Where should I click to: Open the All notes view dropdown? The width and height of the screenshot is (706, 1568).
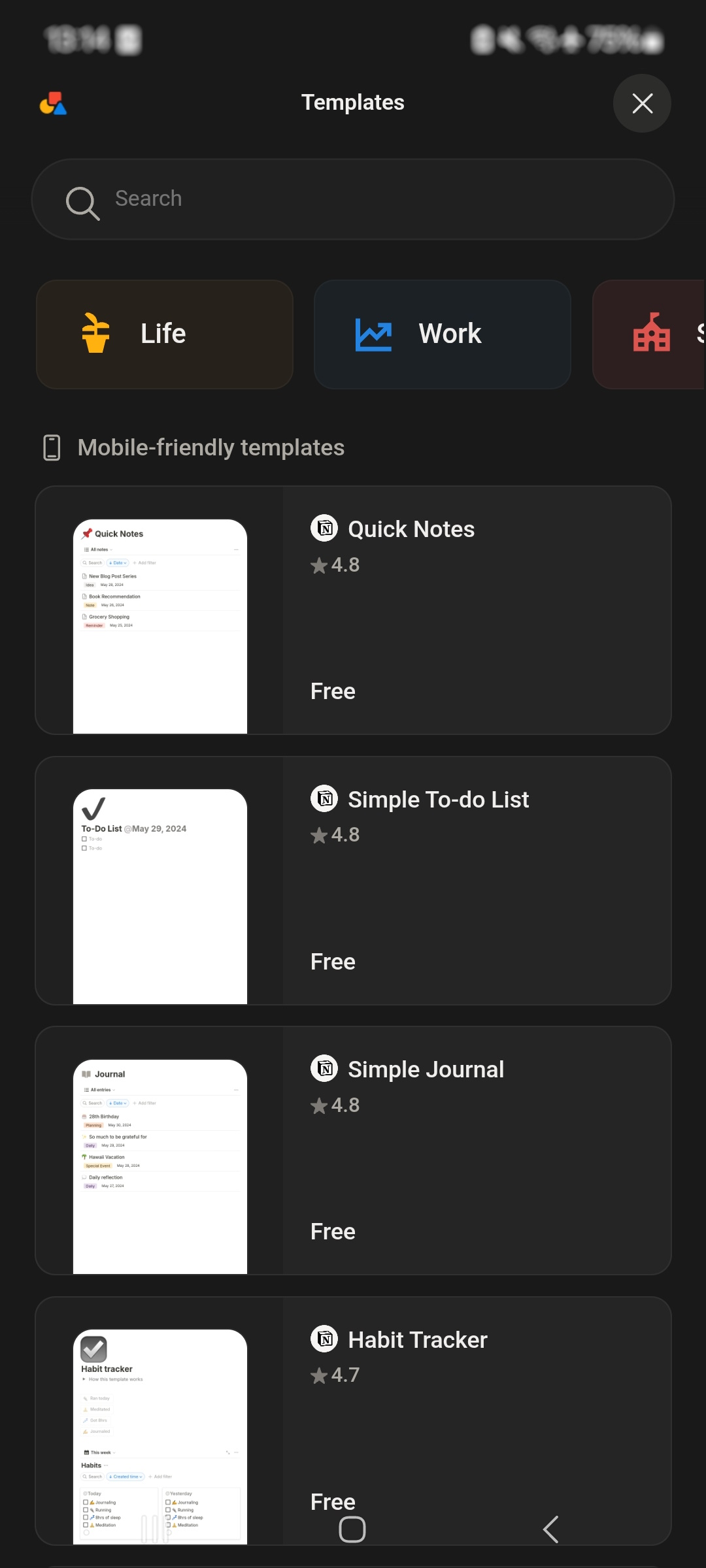click(100, 549)
